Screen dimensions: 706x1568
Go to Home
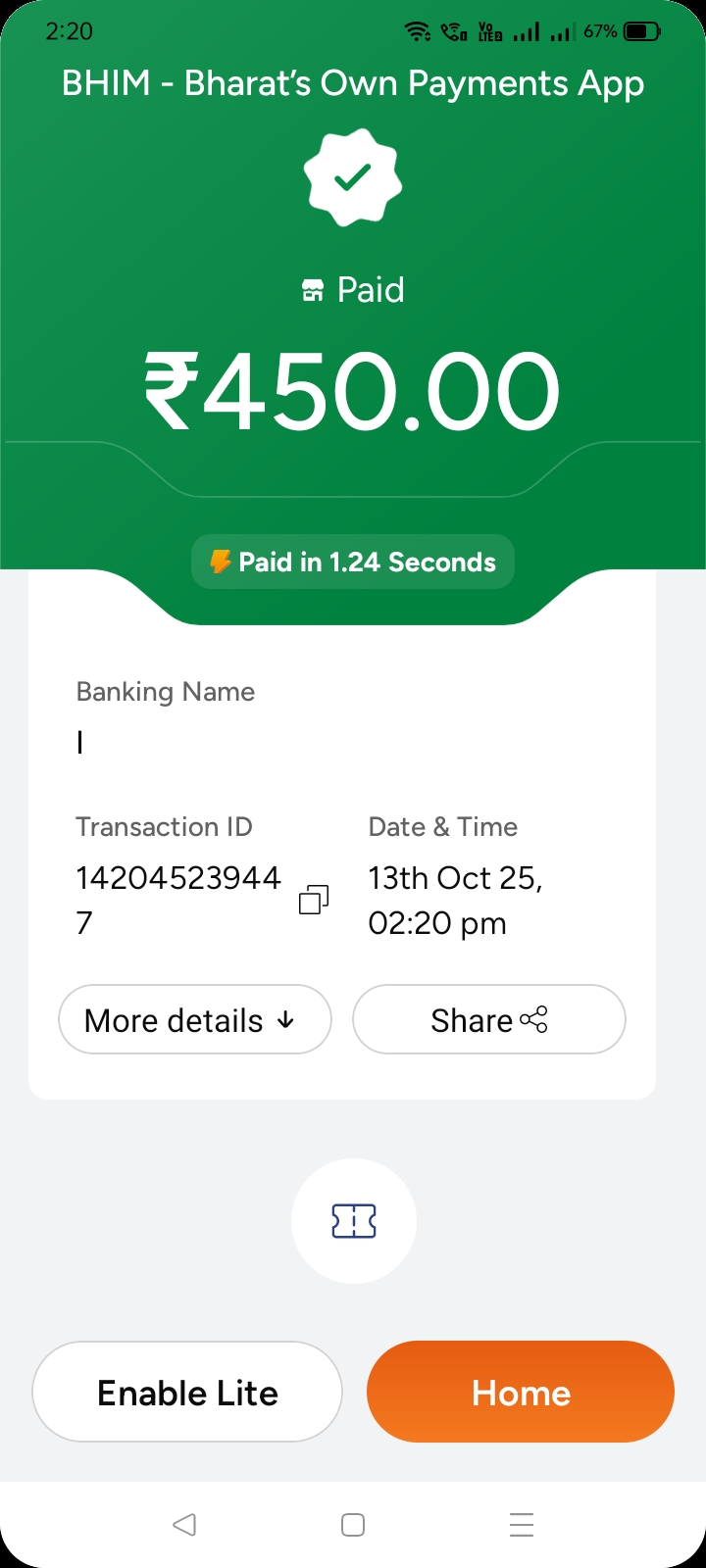click(x=521, y=1393)
